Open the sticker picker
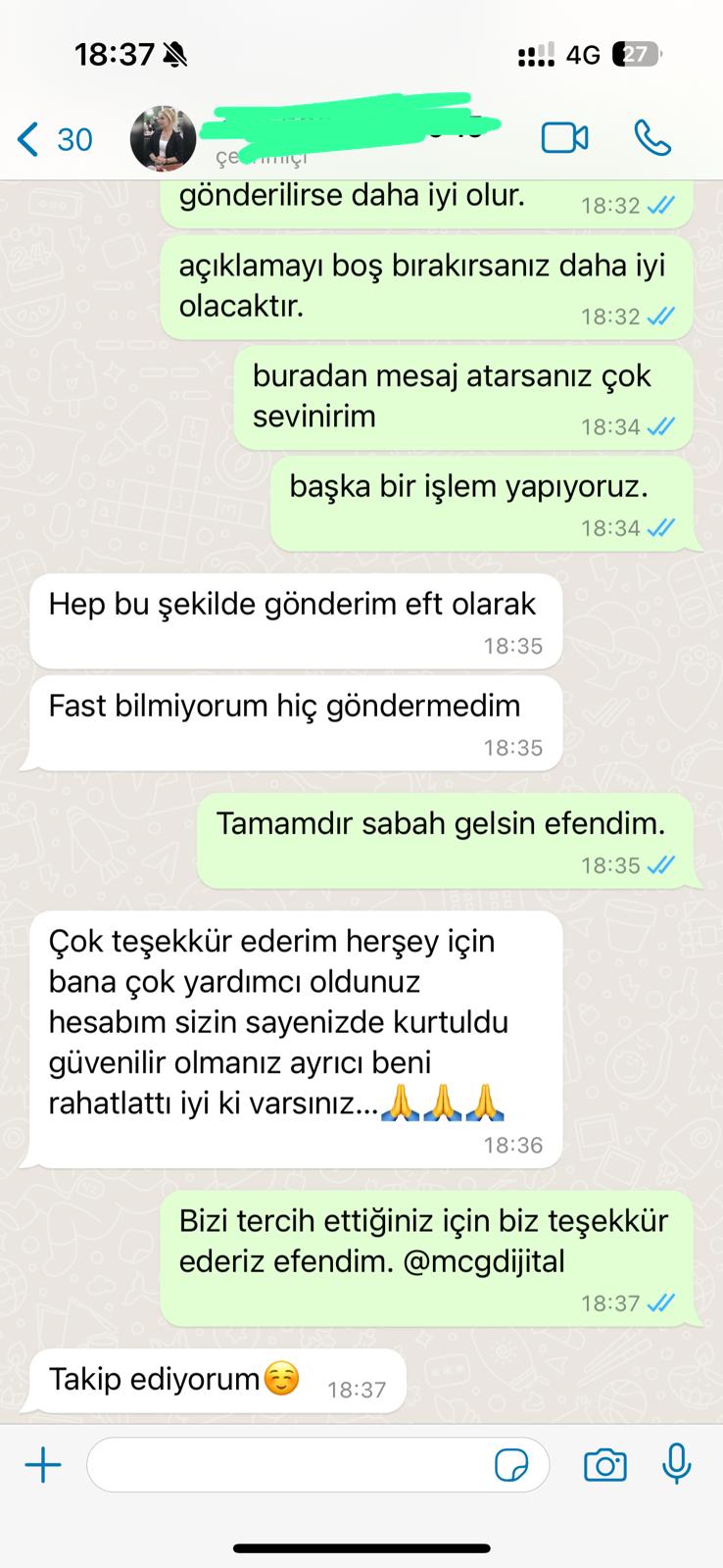723x1568 pixels. (x=511, y=1466)
